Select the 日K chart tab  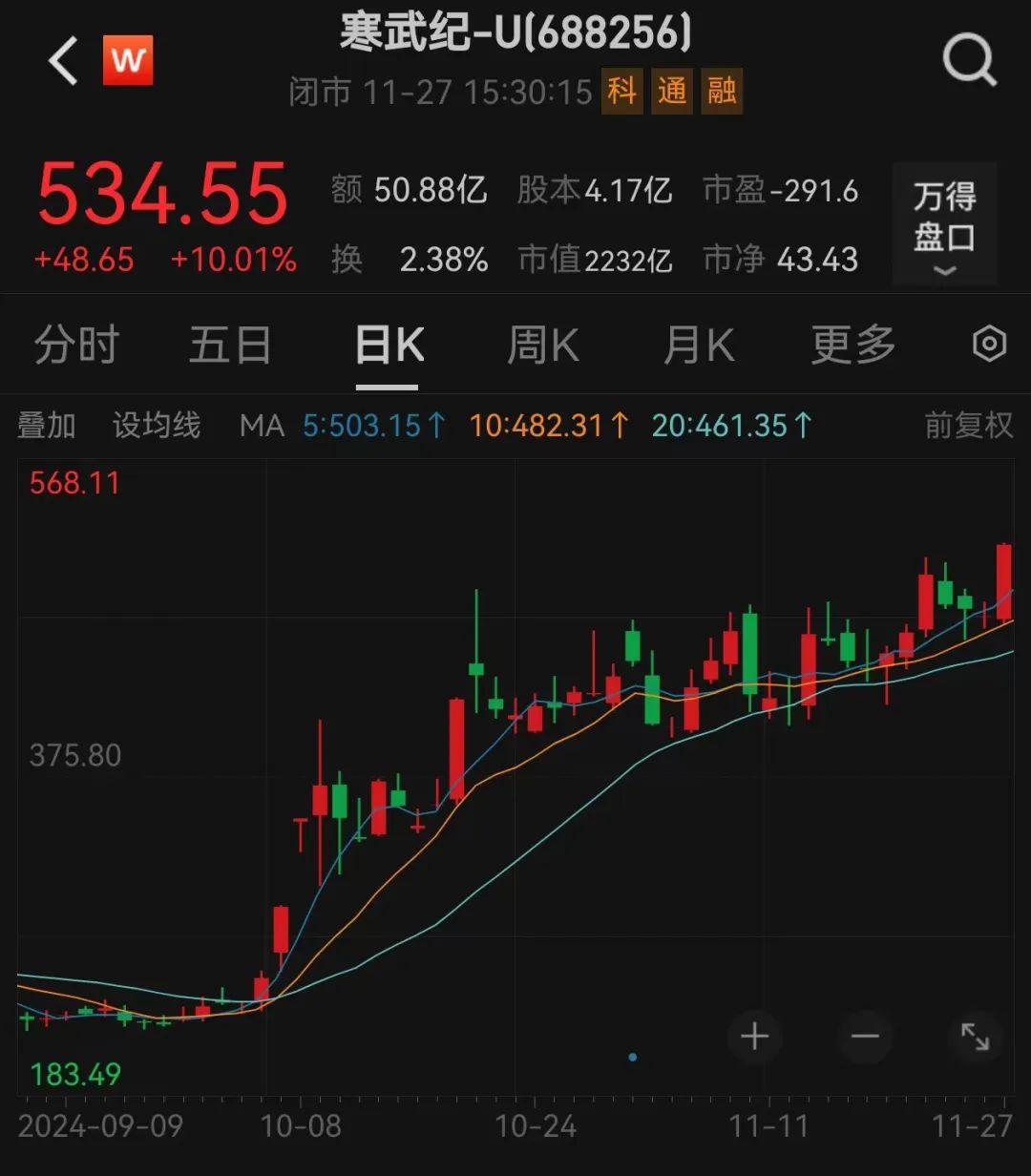388,345
